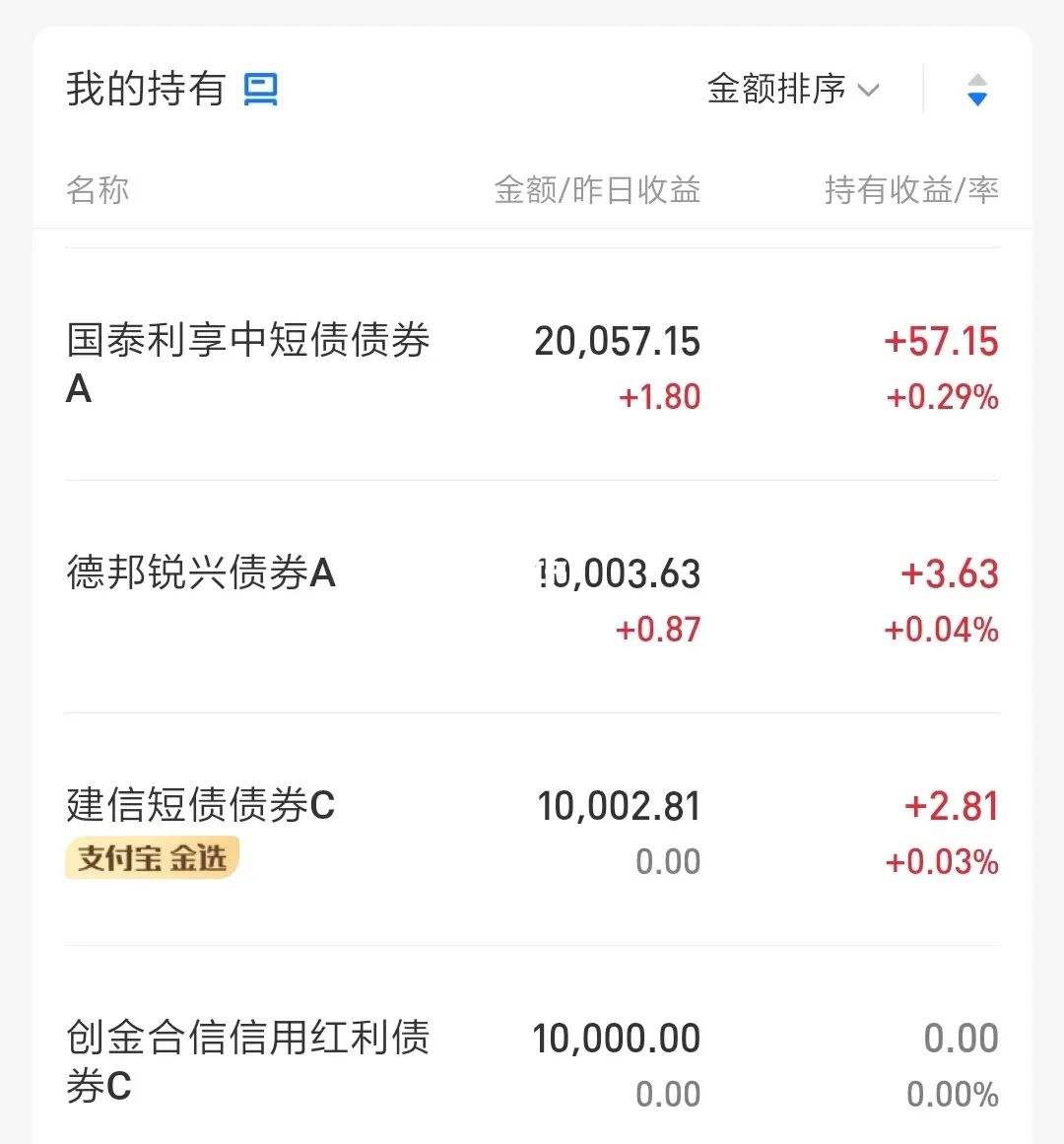1064x1144 pixels.
Task: Open 建信短债债券C fund details
Action: tap(200, 806)
